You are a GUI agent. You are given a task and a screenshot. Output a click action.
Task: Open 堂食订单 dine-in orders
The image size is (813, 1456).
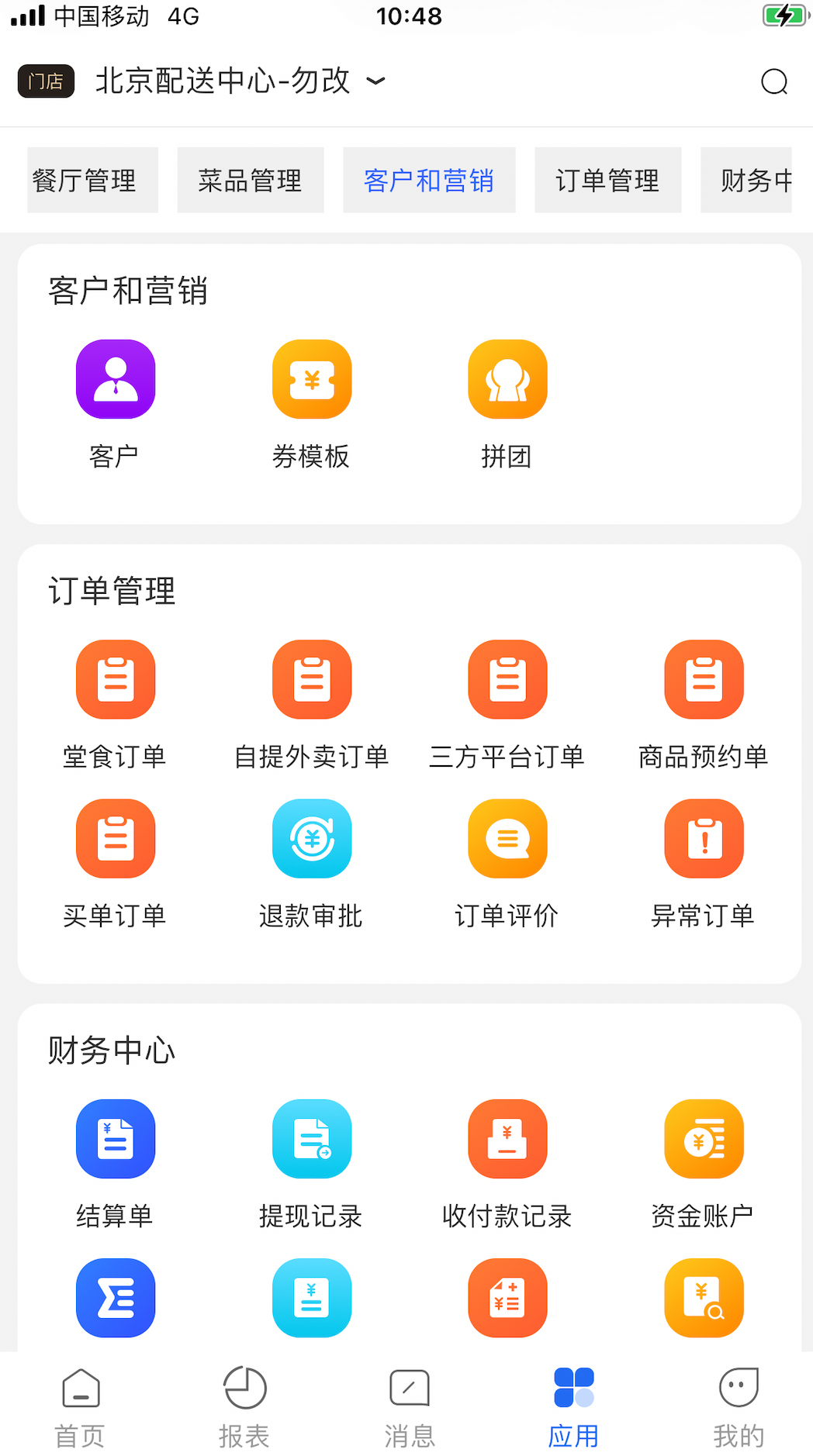[116, 679]
